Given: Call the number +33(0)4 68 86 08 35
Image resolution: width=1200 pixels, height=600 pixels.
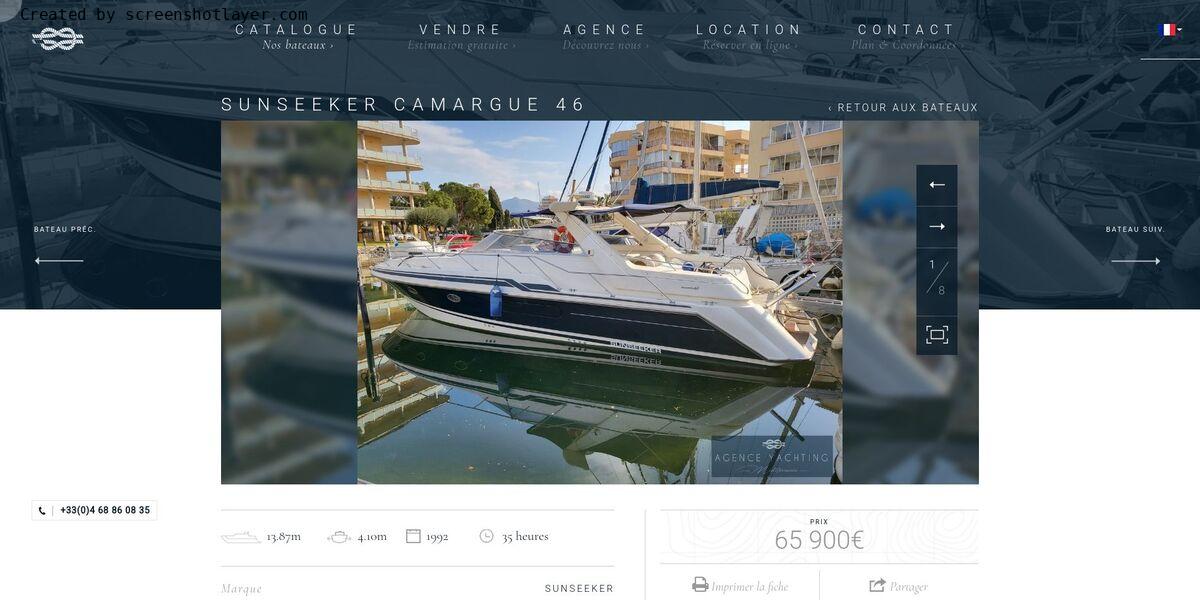Looking at the screenshot, I should coord(95,510).
